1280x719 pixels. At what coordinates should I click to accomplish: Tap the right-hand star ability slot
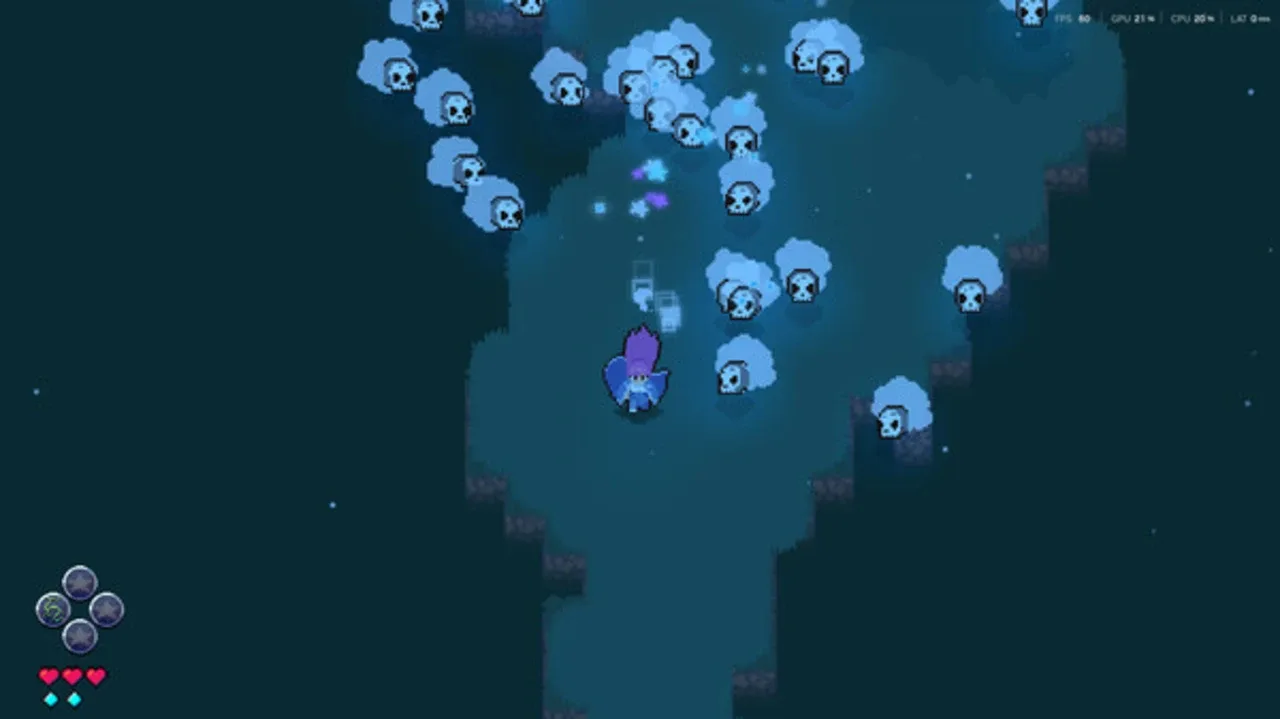point(107,609)
